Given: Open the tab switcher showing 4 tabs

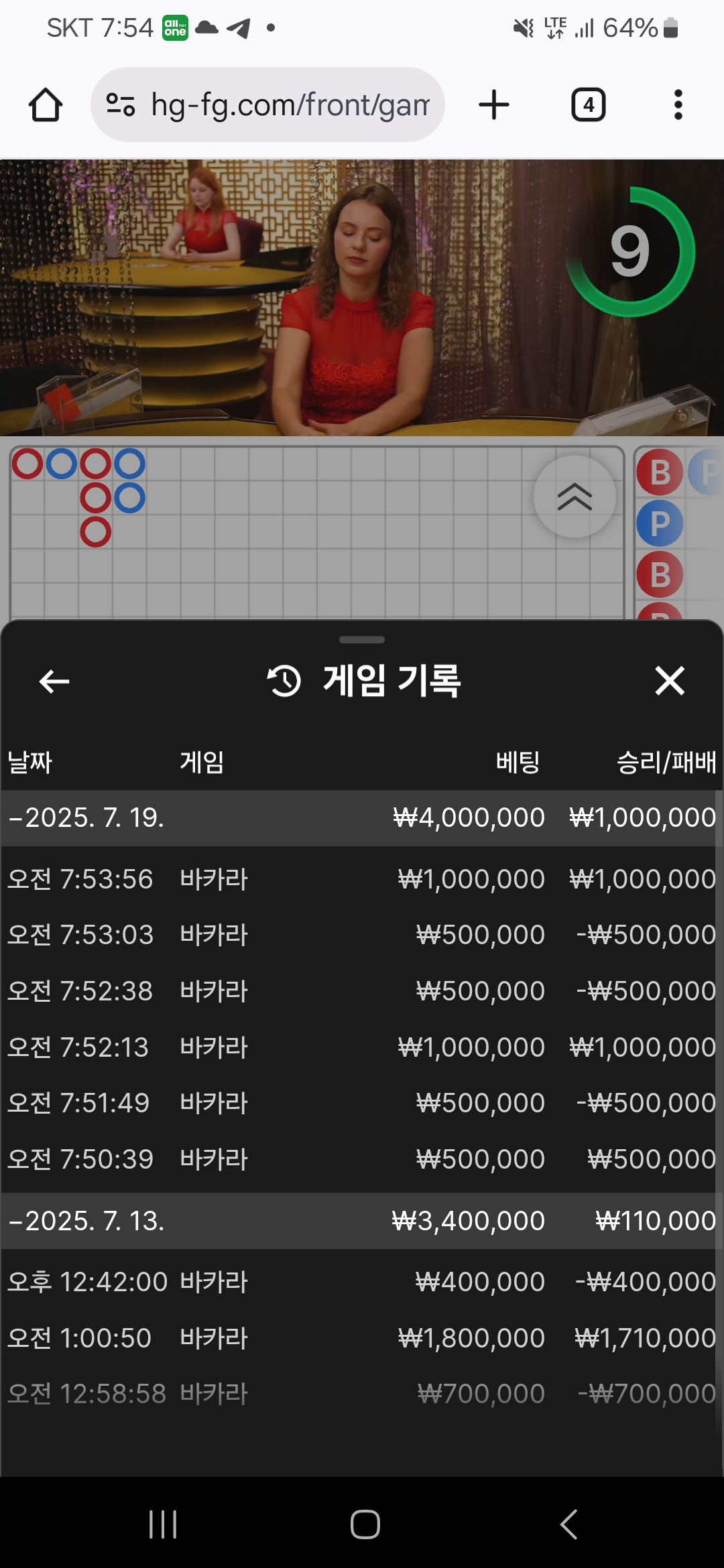Looking at the screenshot, I should coord(588,105).
